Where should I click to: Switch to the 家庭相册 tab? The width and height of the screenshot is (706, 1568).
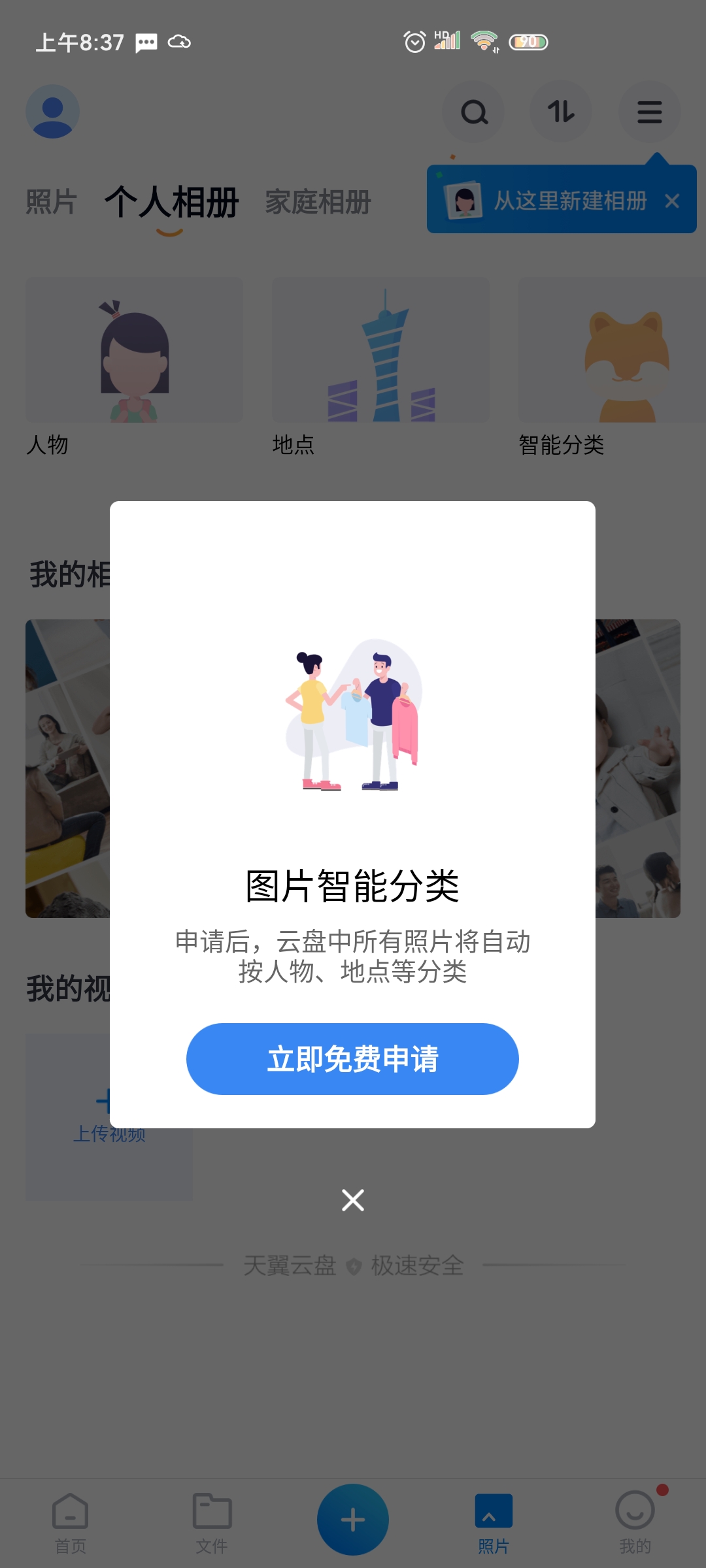point(318,202)
